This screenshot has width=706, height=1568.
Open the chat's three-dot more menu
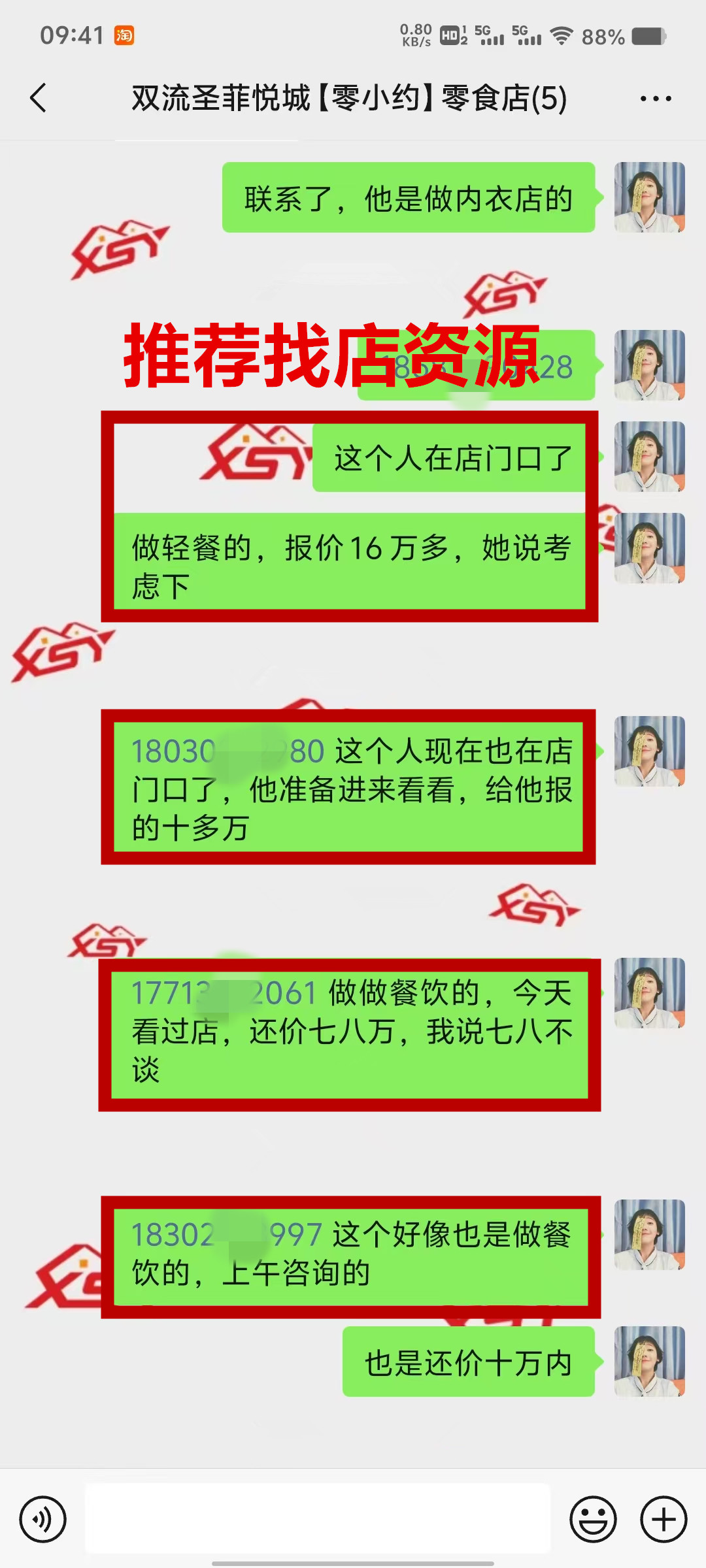(655, 99)
